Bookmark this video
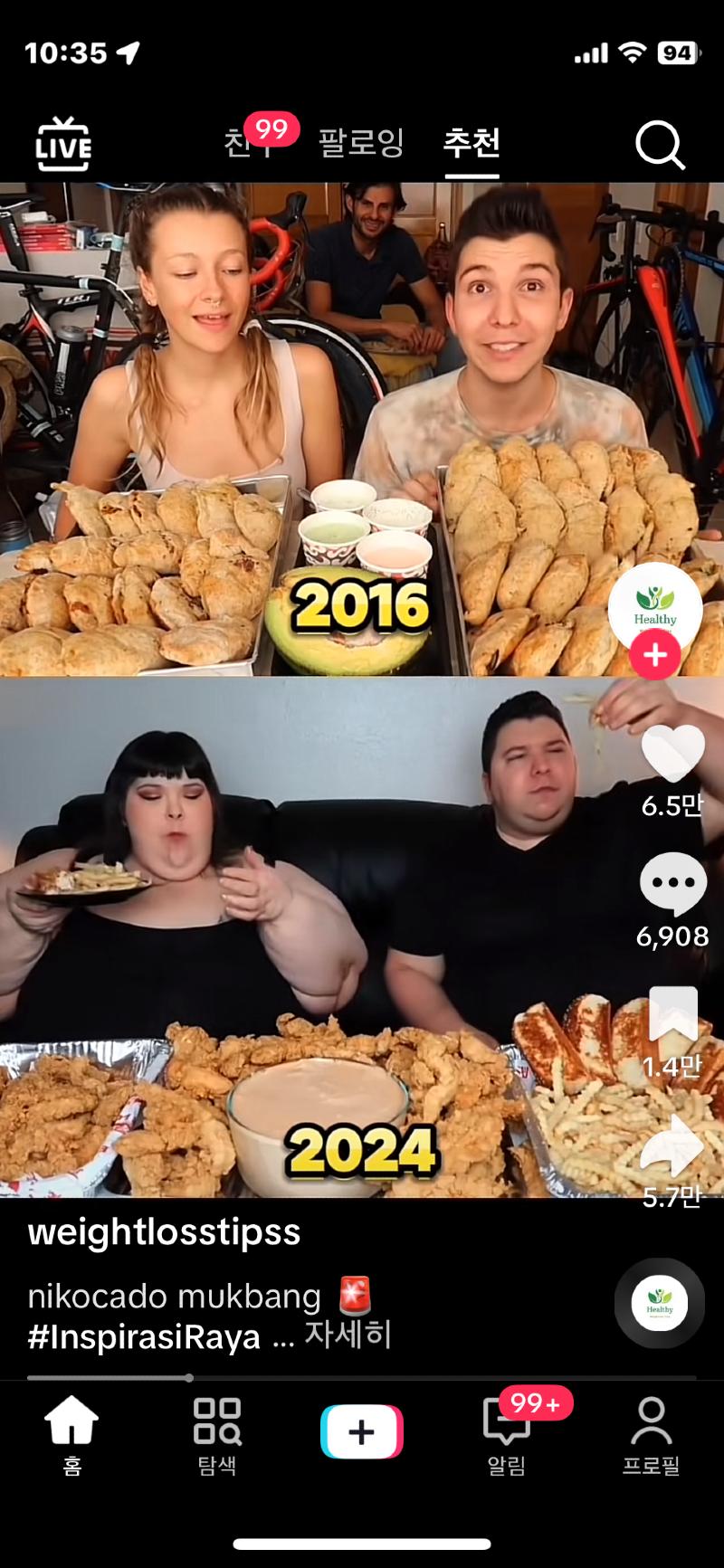Viewport: 724px width, 1568px height. 672,1013
